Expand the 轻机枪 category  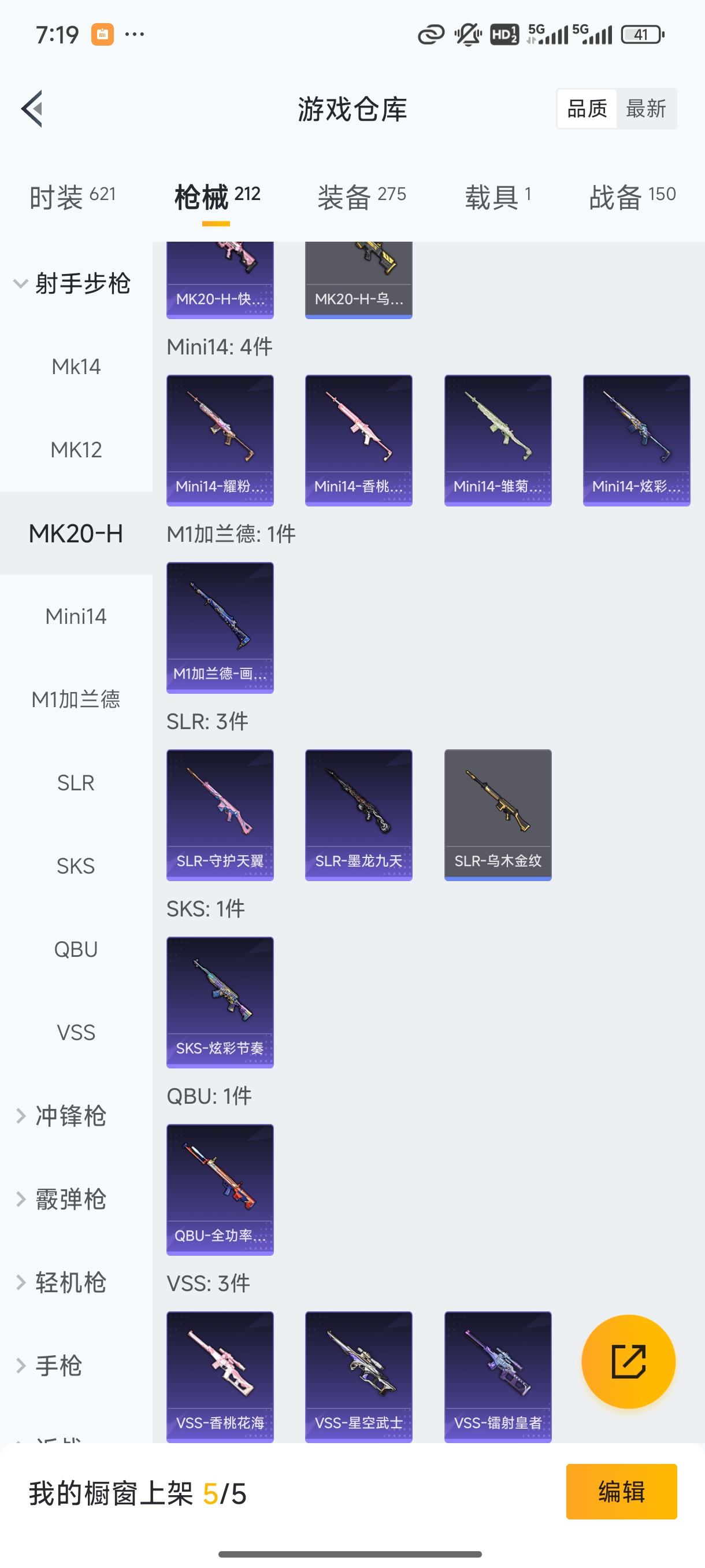point(70,1282)
